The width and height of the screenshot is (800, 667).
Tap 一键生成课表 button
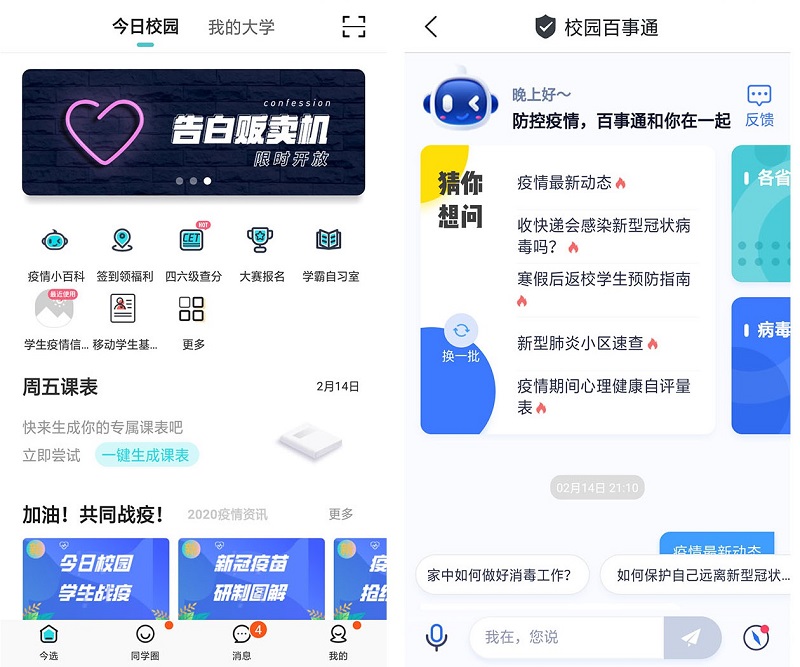tap(147, 455)
